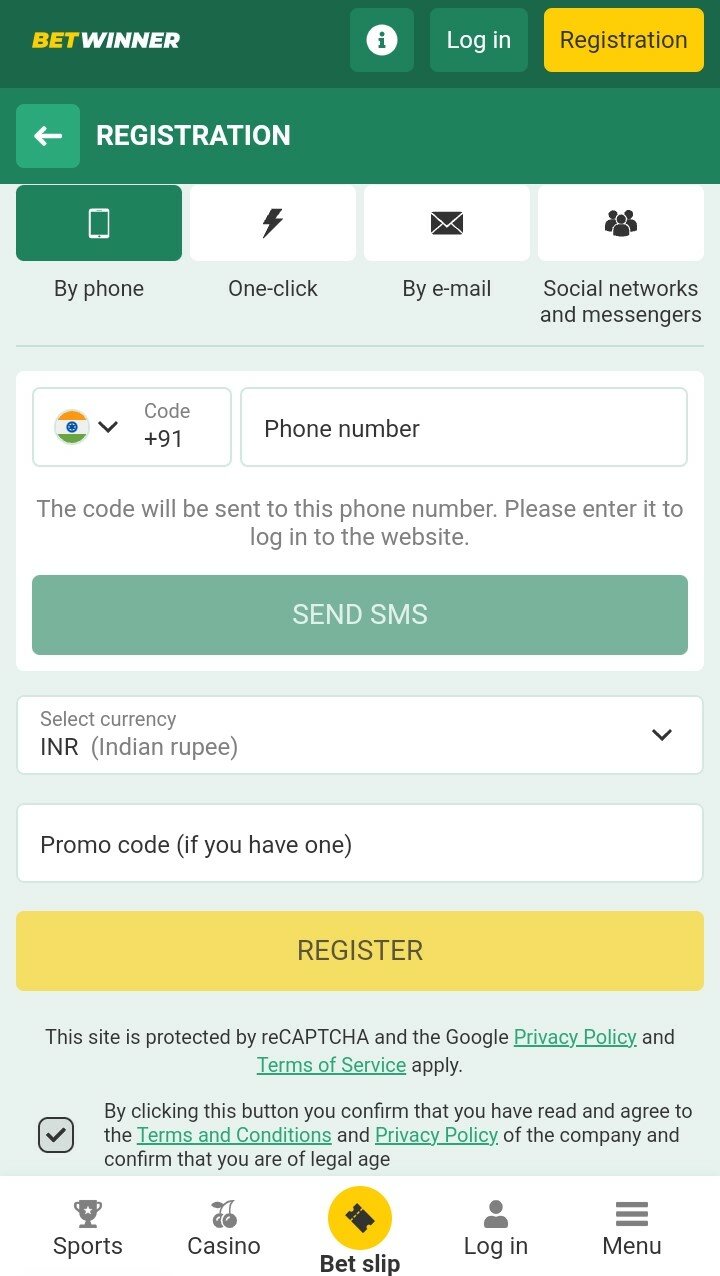Open the Terms and Conditions link

(x=234, y=1135)
